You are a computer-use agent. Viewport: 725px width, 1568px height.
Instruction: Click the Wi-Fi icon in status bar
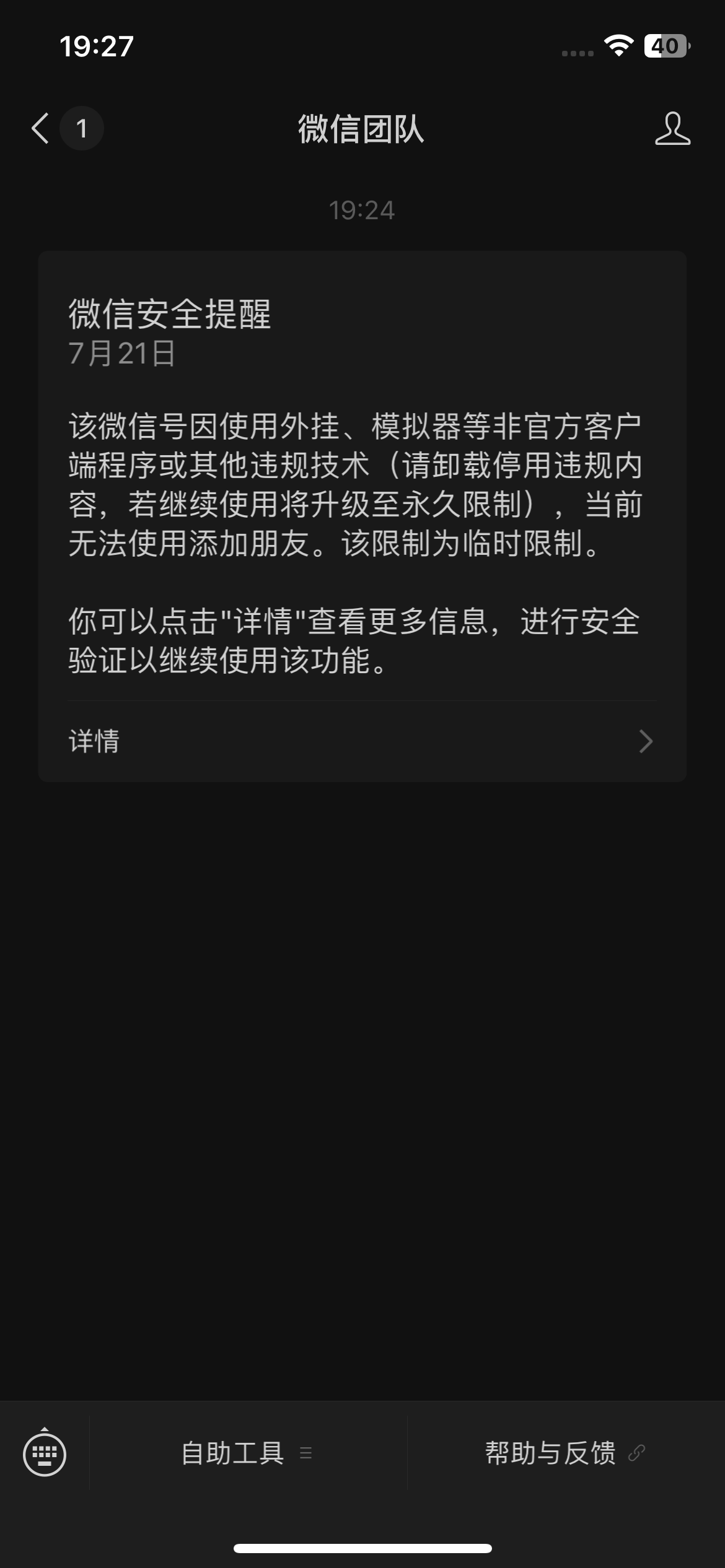click(x=619, y=45)
